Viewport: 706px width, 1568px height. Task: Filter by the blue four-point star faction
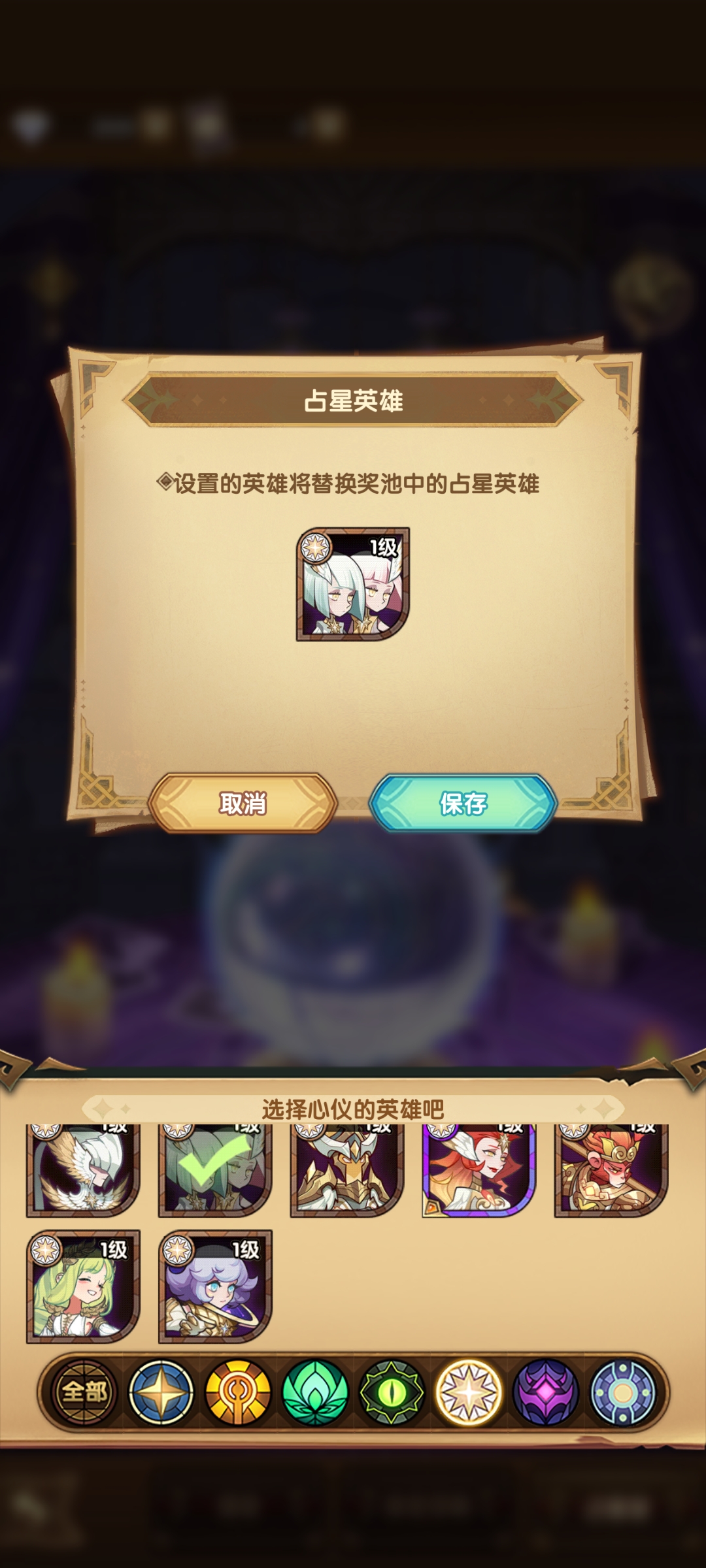tap(161, 1392)
